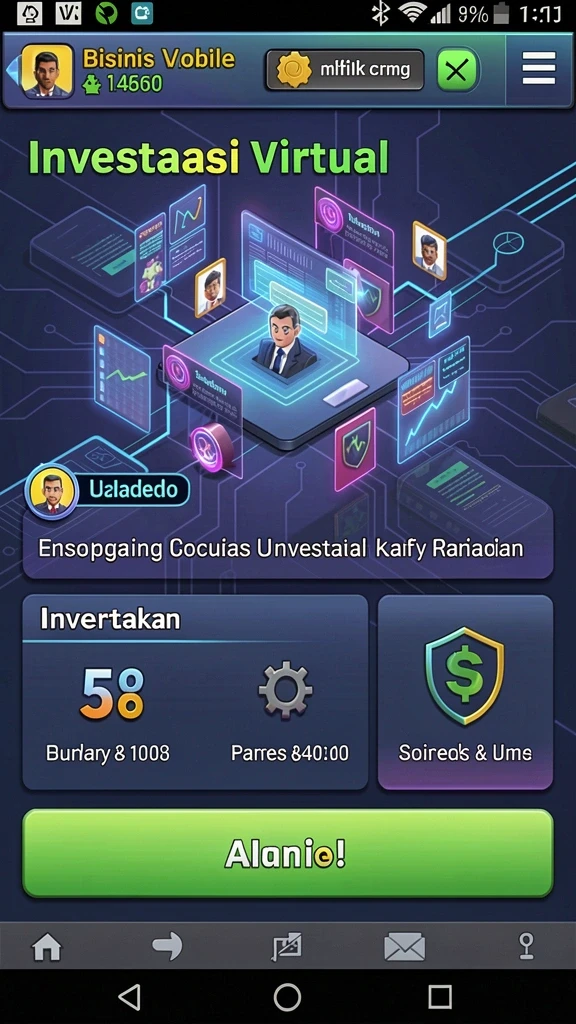Open the Bisinis Vobile profile avatar

coord(46,70)
